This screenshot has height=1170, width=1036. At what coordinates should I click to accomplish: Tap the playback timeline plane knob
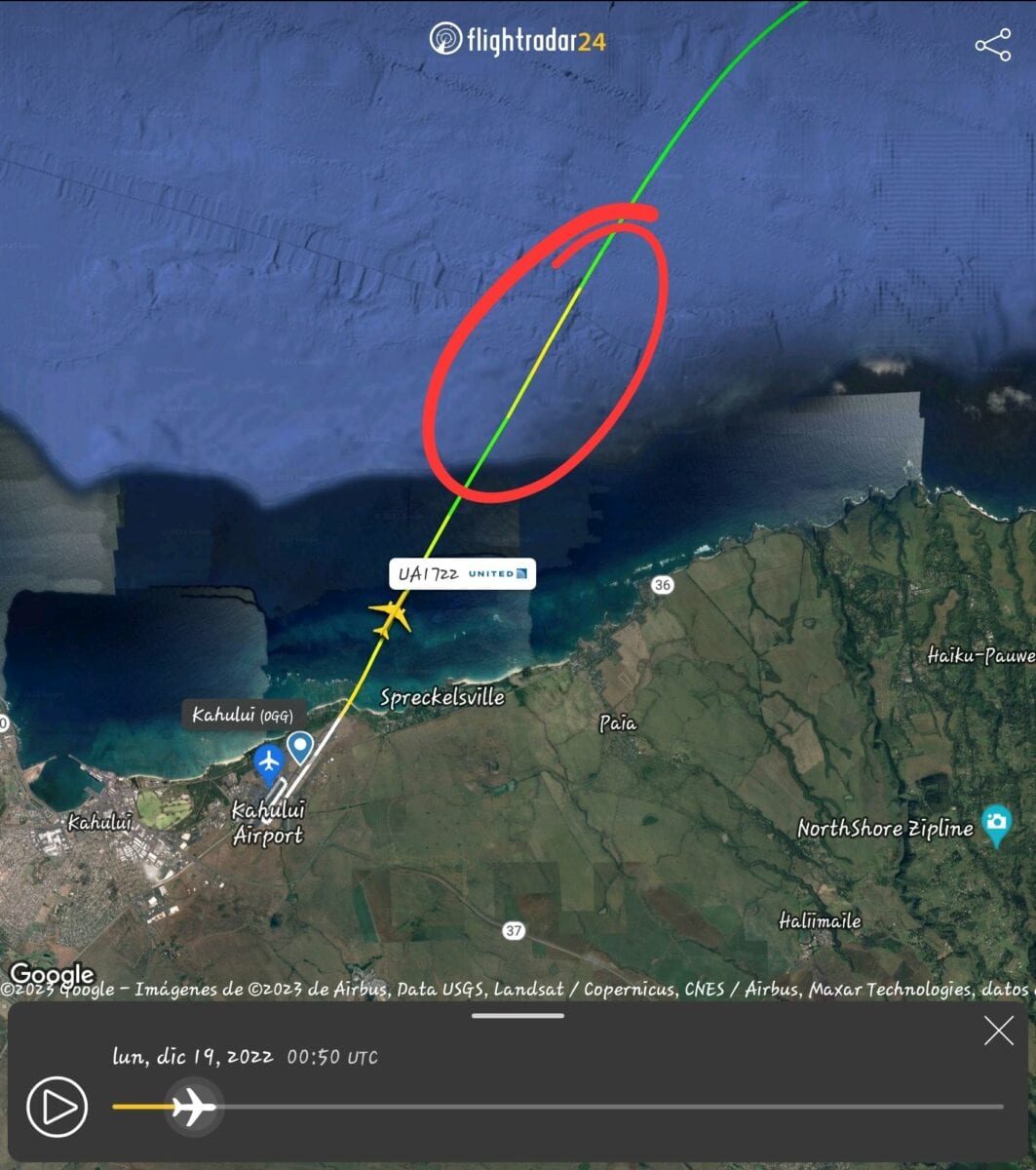(193, 1107)
